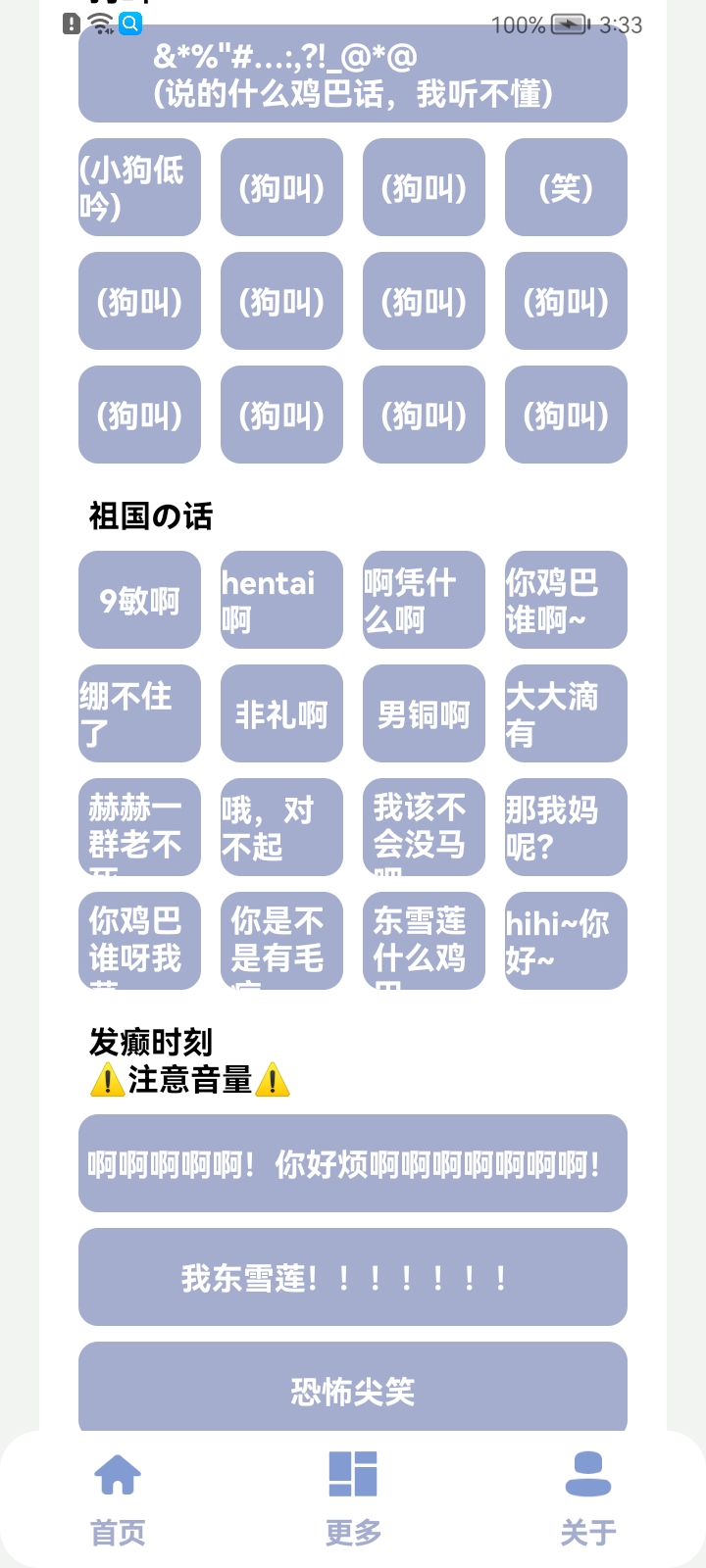Play the (小狗低吟) sound button
706x1568 pixels.
[139, 187]
